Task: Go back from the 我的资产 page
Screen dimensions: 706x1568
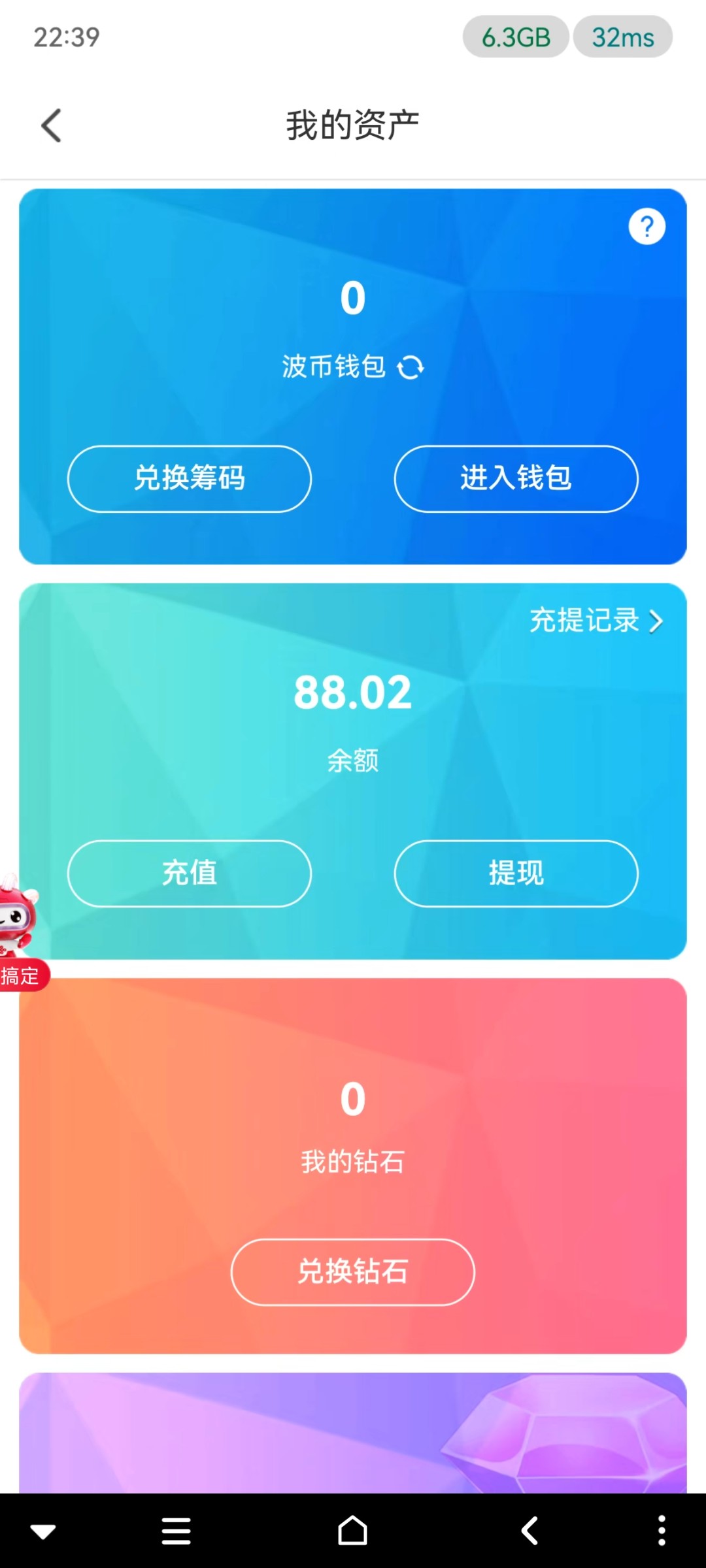Action: (51, 125)
